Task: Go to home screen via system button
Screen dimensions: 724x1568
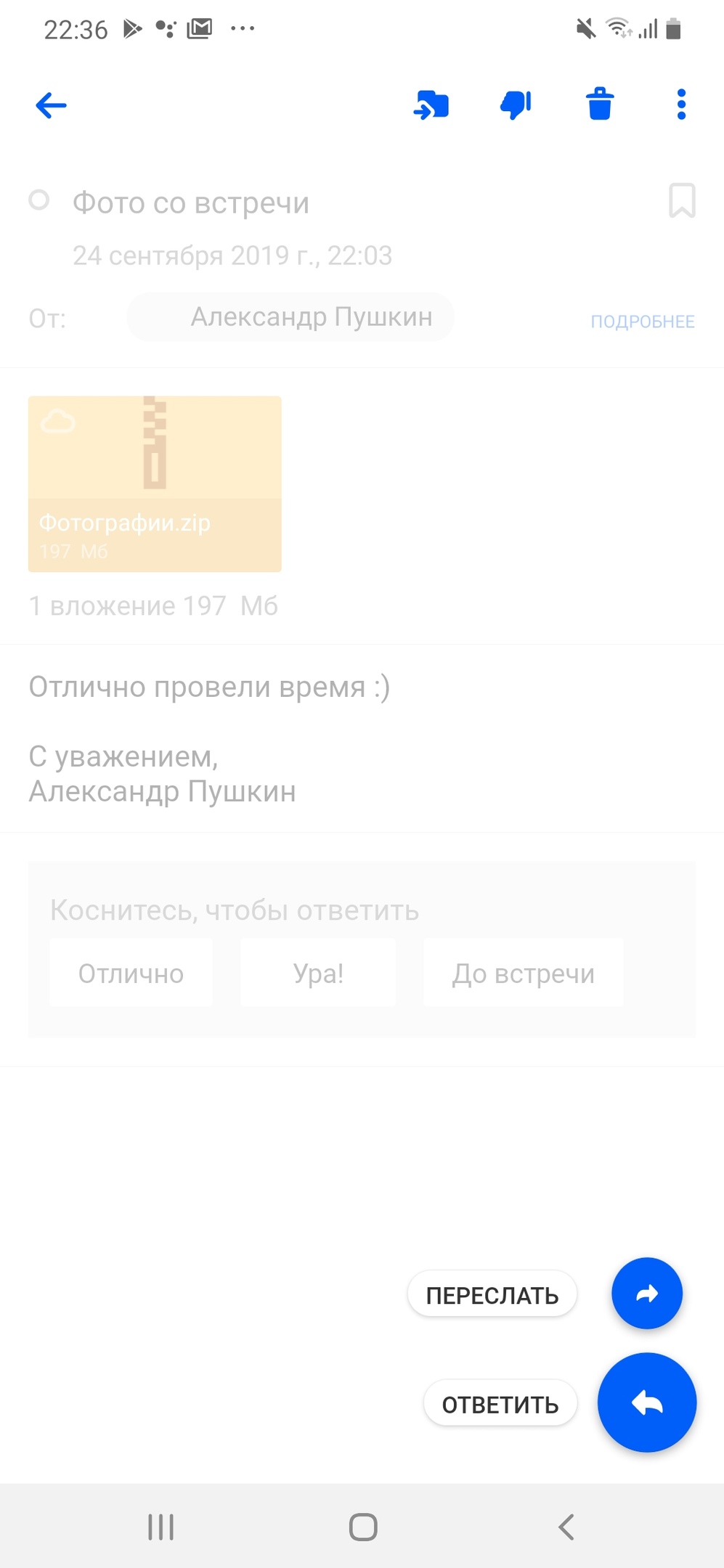Action: [363, 1527]
